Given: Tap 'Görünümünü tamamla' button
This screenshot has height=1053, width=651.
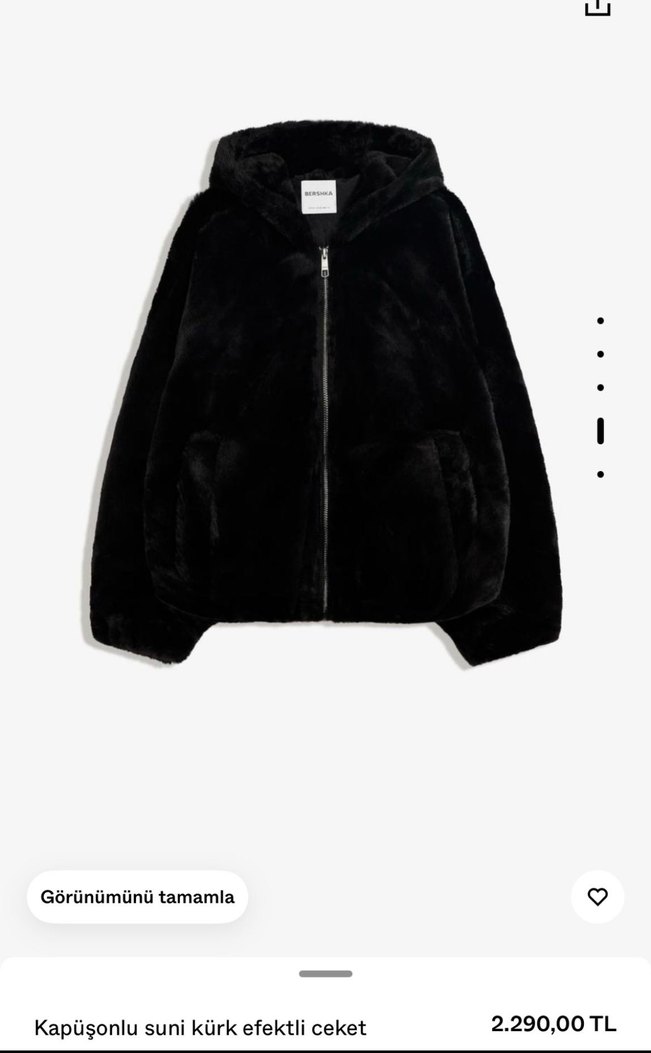Looking at the screenshot, I should point(137,897).
